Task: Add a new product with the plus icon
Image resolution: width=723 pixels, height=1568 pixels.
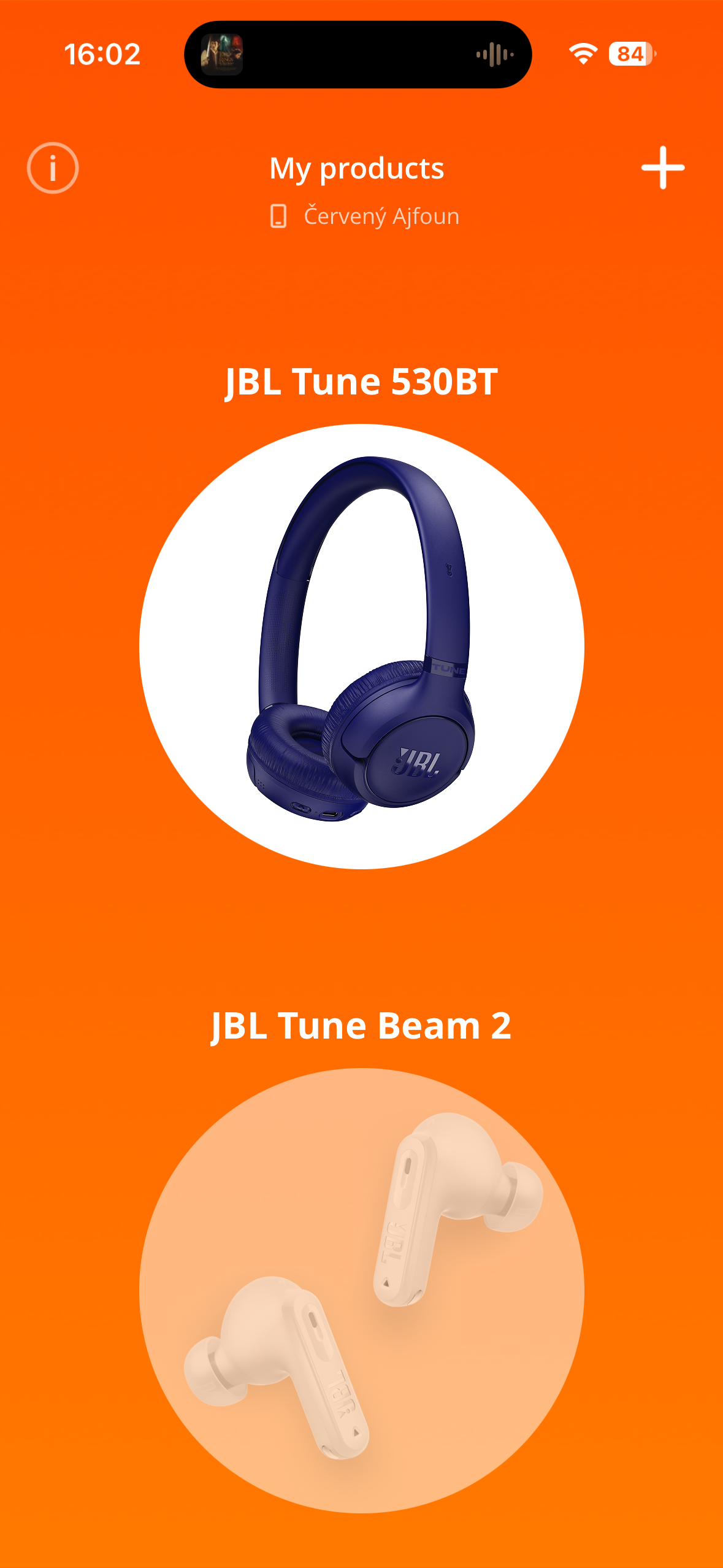Action: coord(662,168)
